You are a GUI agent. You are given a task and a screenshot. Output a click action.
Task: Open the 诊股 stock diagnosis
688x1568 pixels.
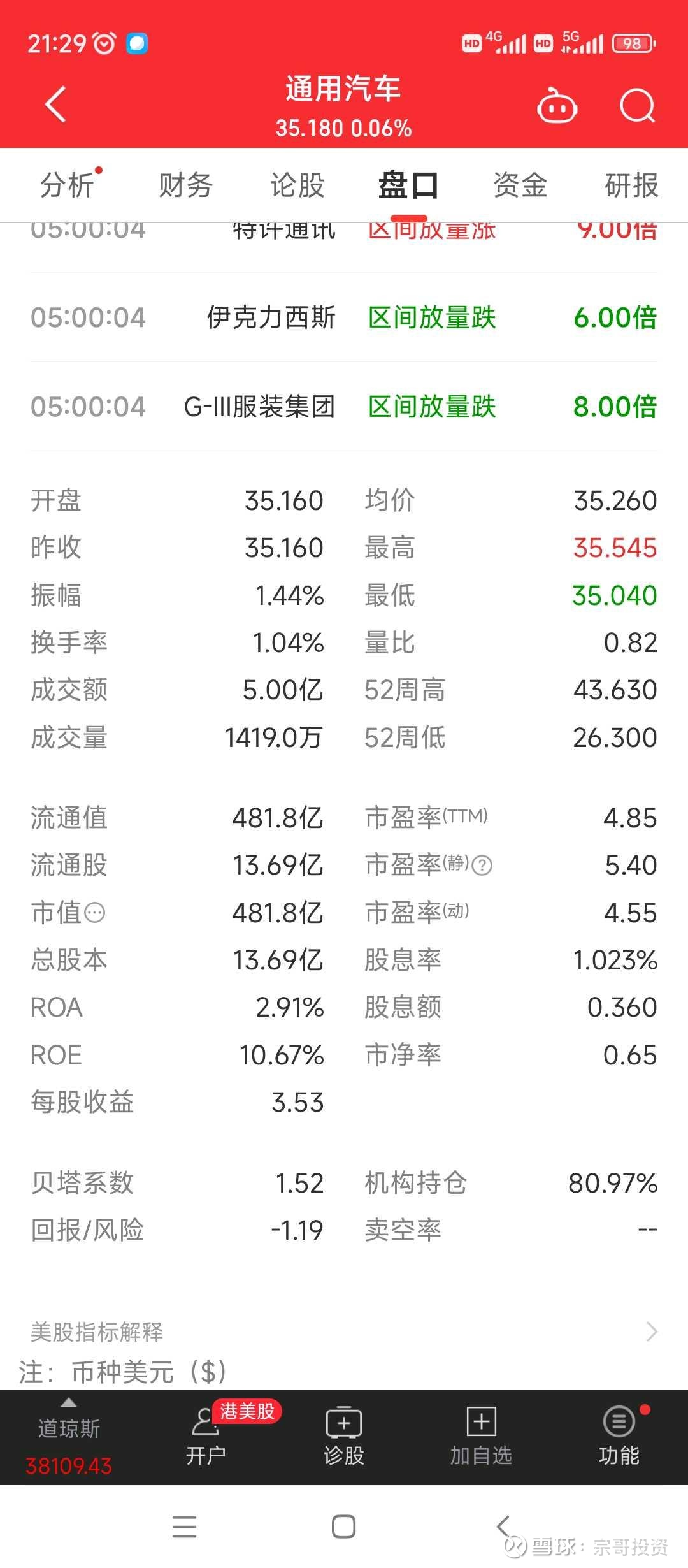344,1439
